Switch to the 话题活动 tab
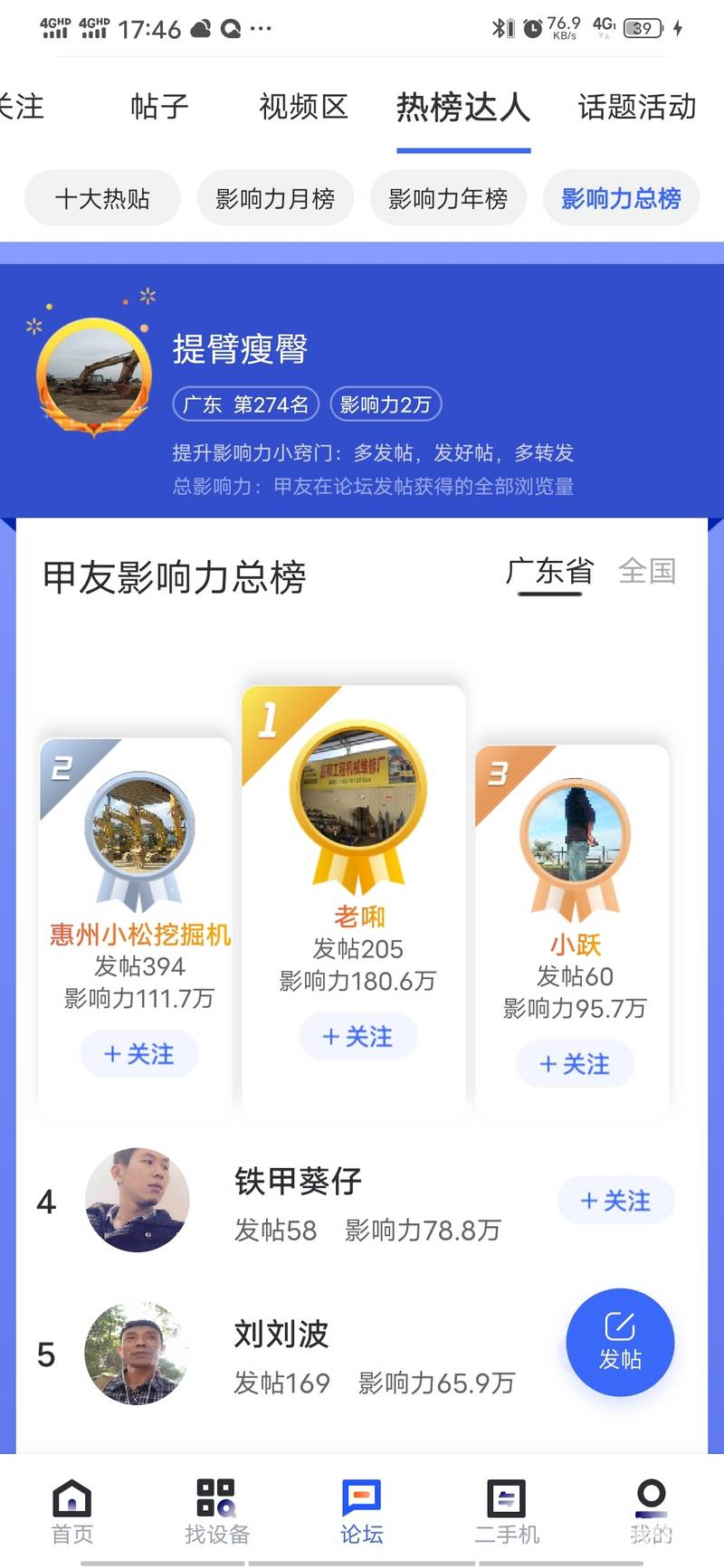This screenshot has width=724, height=1568. click(636, 107)
